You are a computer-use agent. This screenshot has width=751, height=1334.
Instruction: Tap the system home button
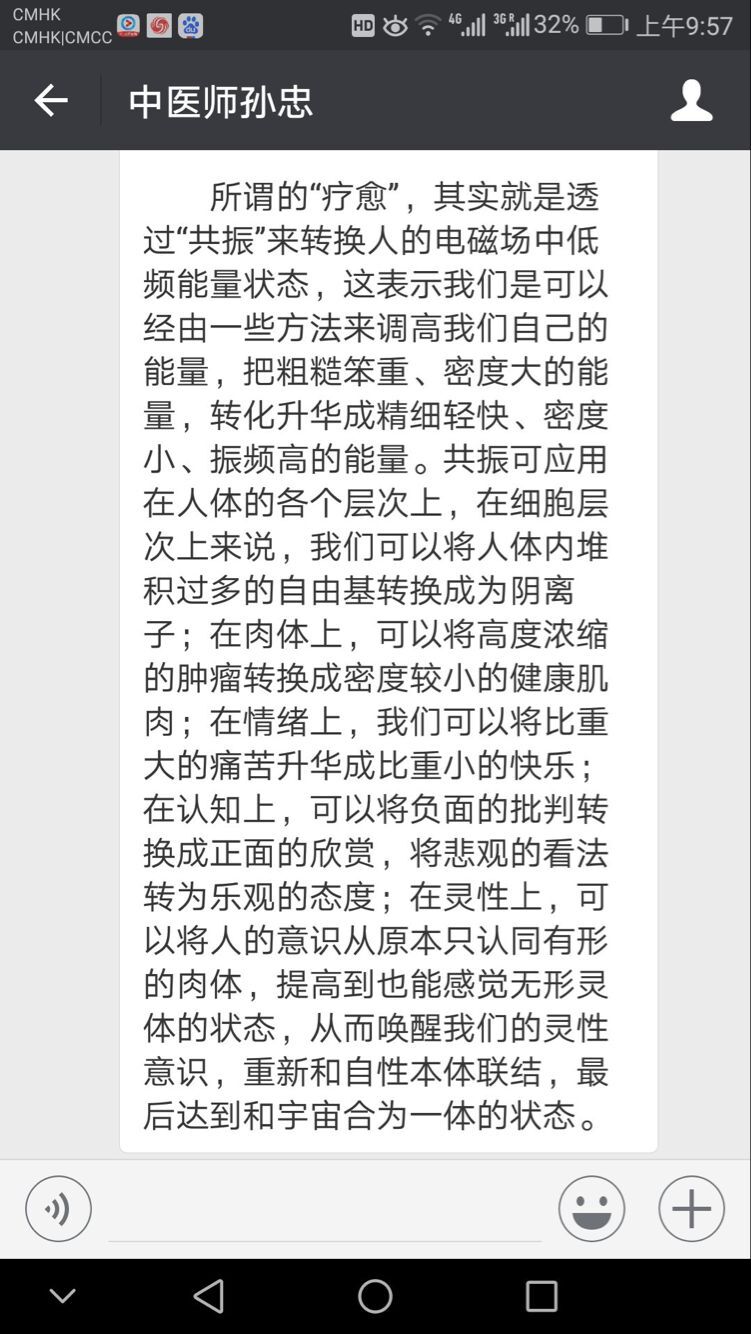[375, 1296]
